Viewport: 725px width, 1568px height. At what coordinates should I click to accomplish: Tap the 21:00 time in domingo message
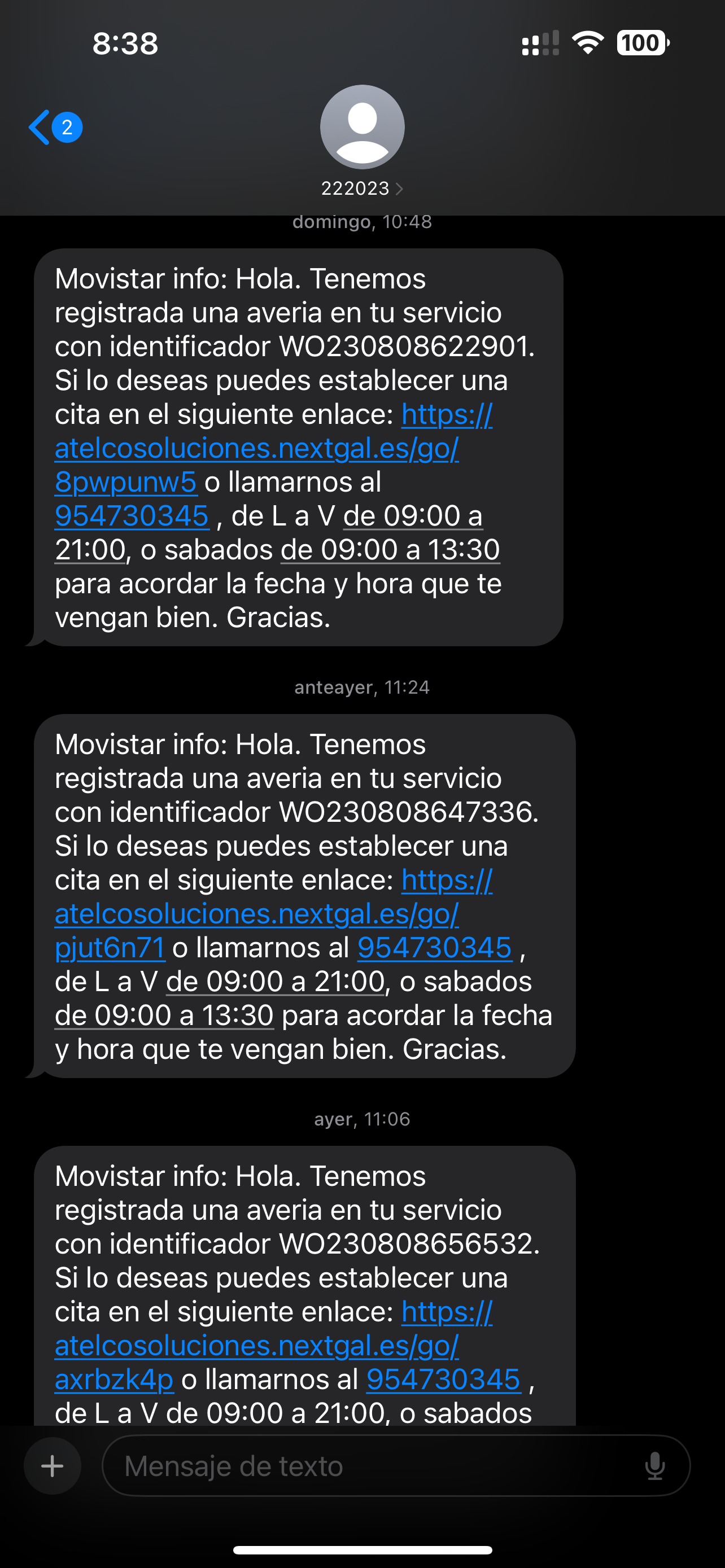click(x=90, y=550)
